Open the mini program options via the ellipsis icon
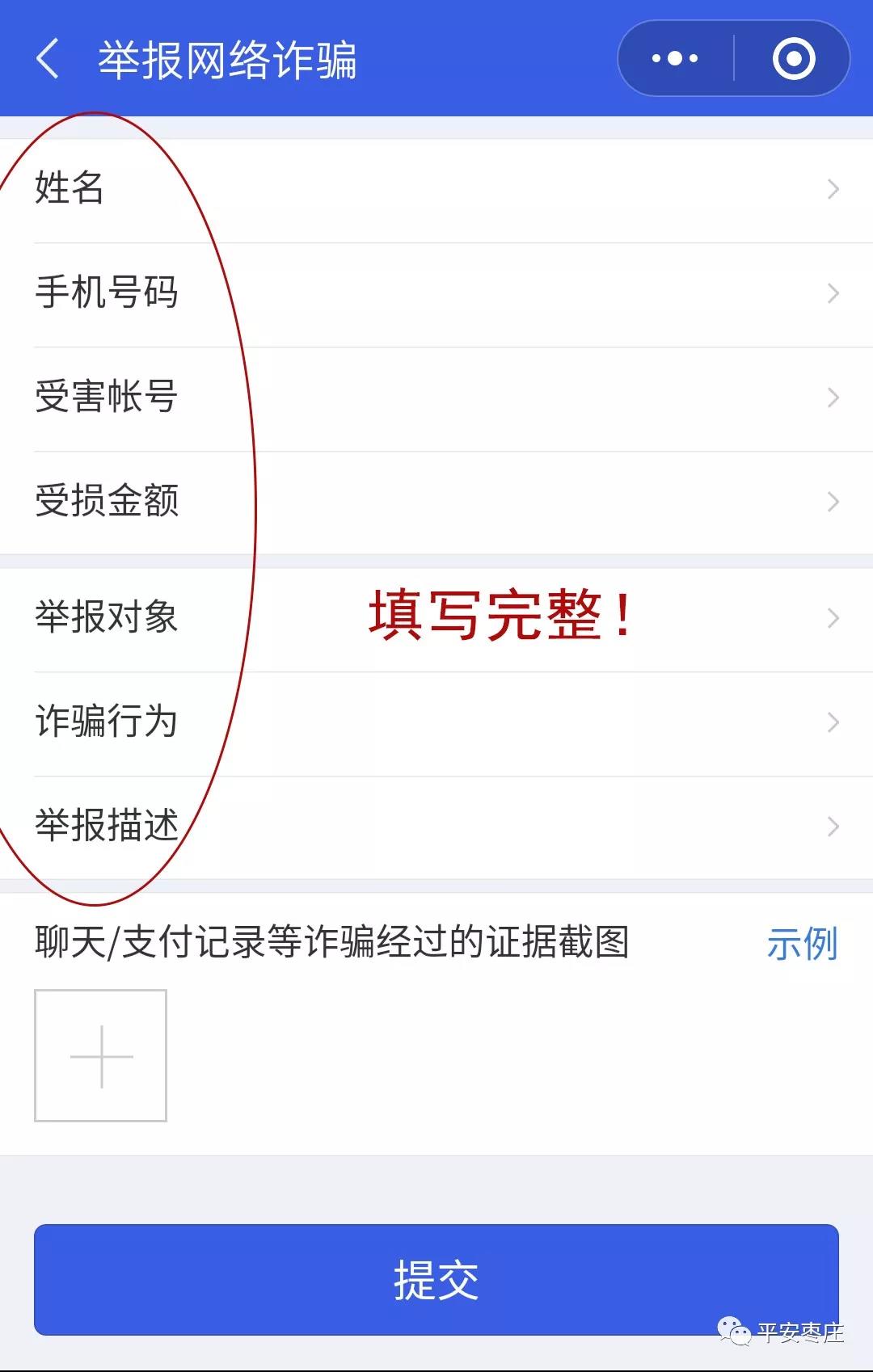The width and height of the screenshot is (873, 1372). [x=673, y=57]
